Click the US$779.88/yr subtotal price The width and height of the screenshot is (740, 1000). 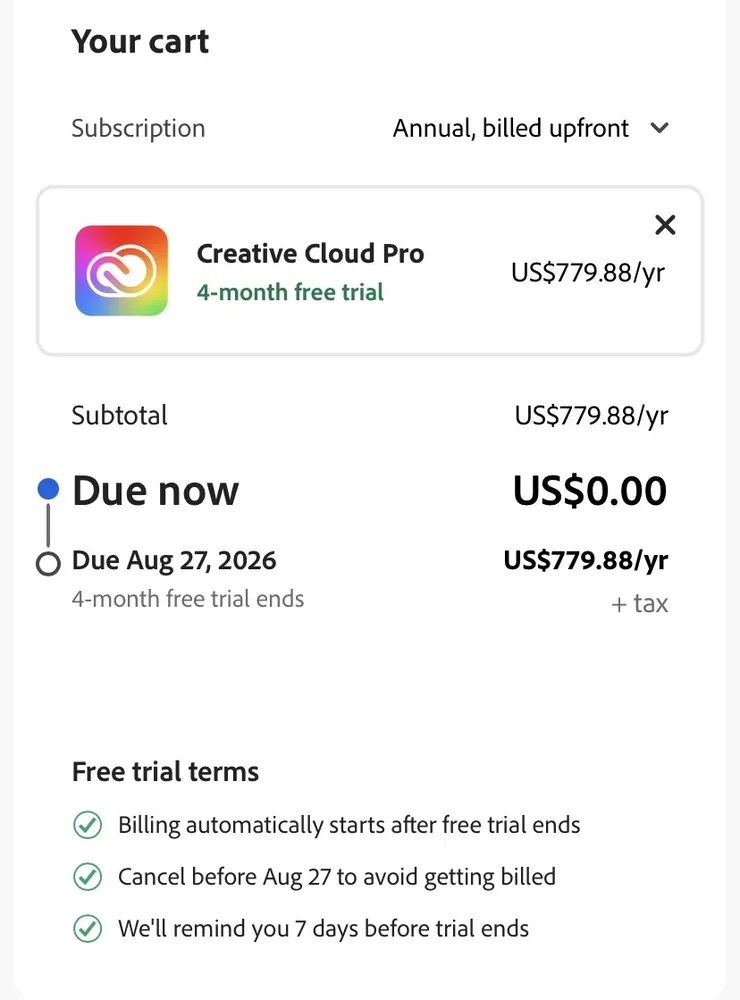[x=588, y=415]
